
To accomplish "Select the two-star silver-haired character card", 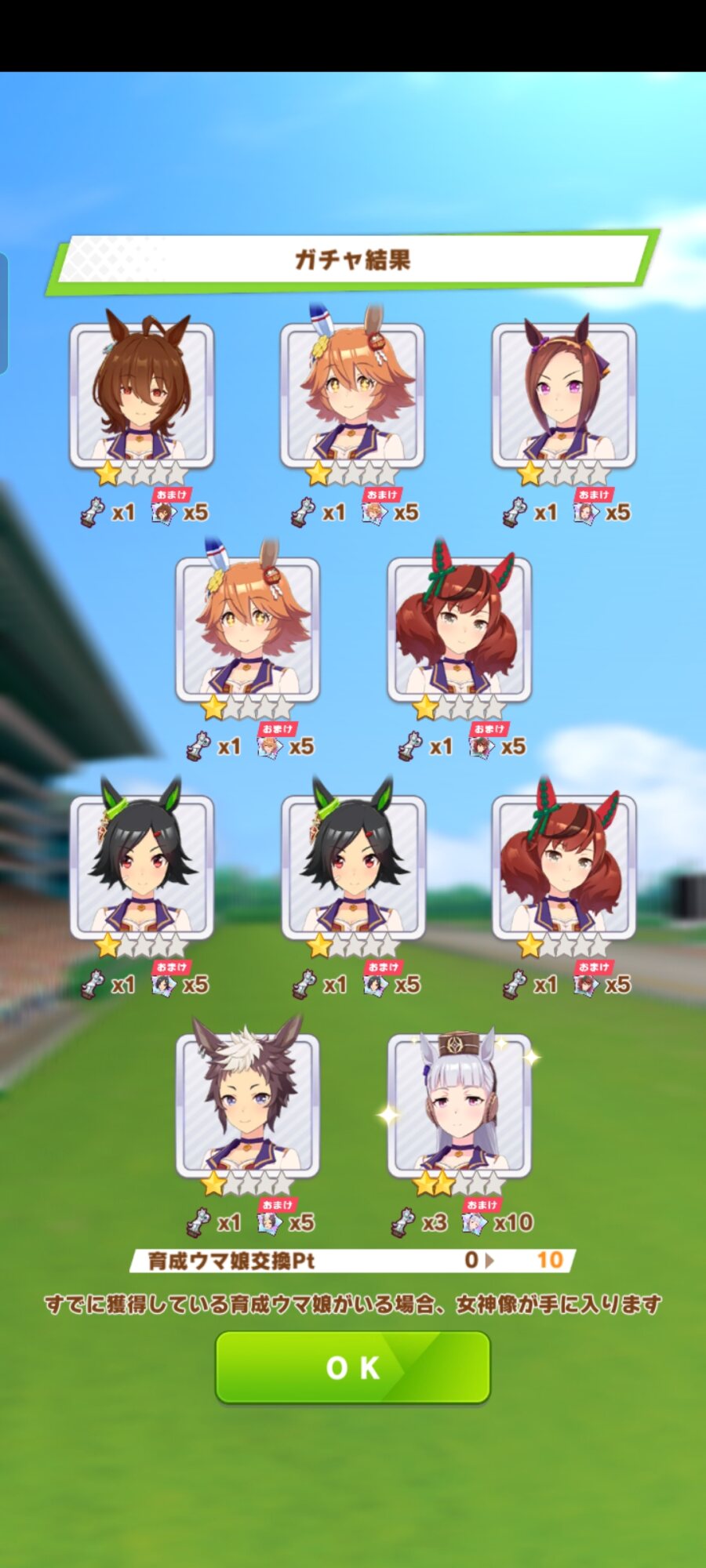I will [459, 1106].
